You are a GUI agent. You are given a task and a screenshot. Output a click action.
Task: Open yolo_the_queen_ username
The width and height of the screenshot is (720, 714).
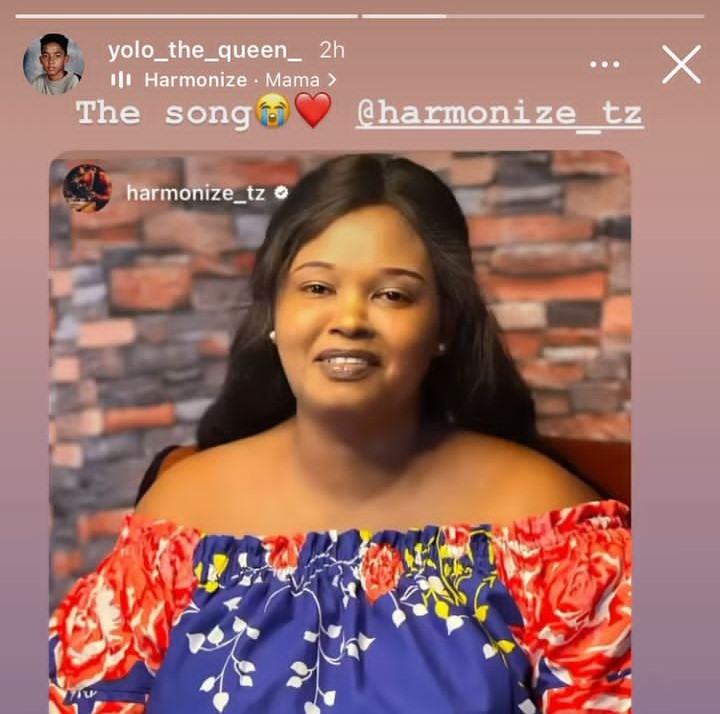[x=204, y=49]
